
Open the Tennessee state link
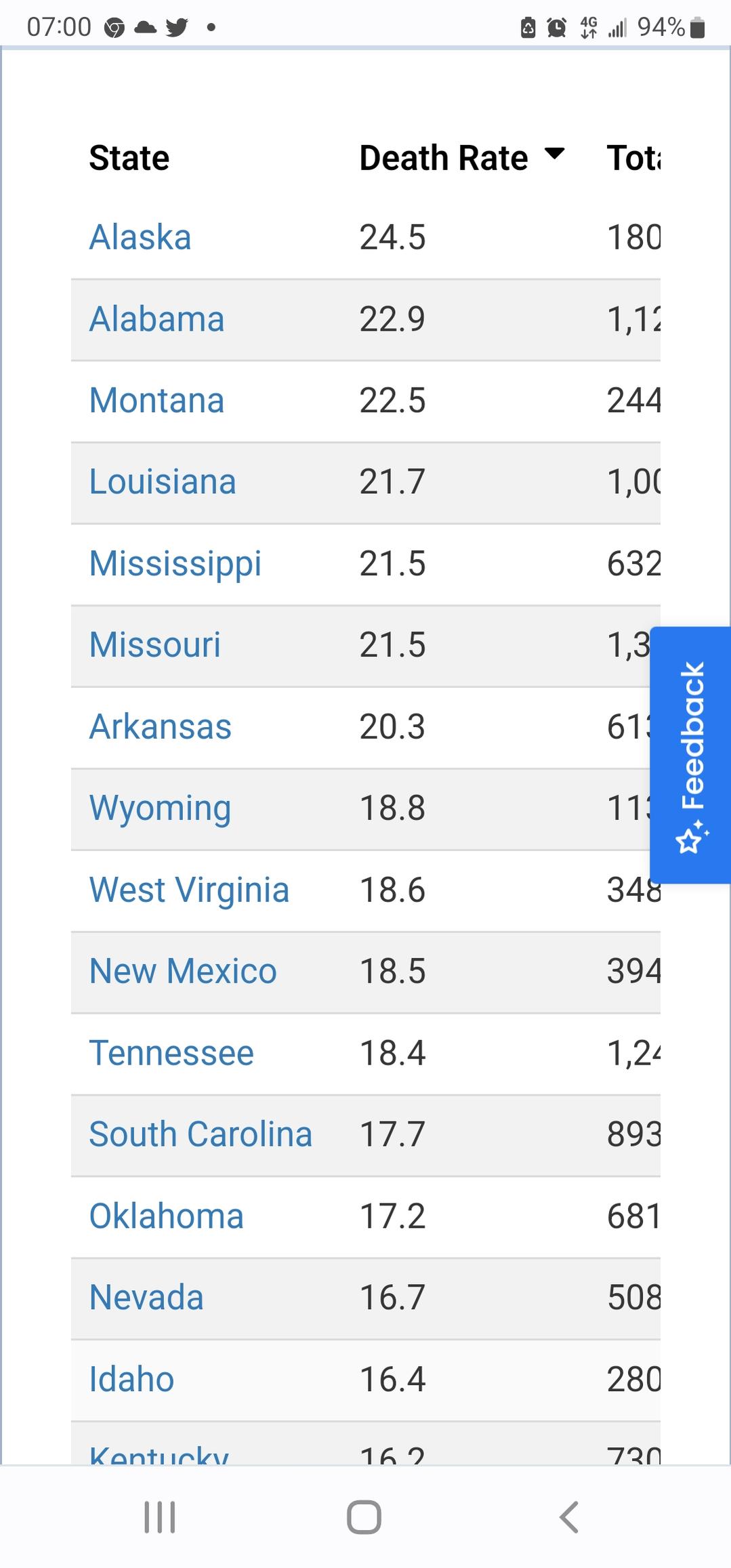pyautogui.click(x=171, y=1053)
